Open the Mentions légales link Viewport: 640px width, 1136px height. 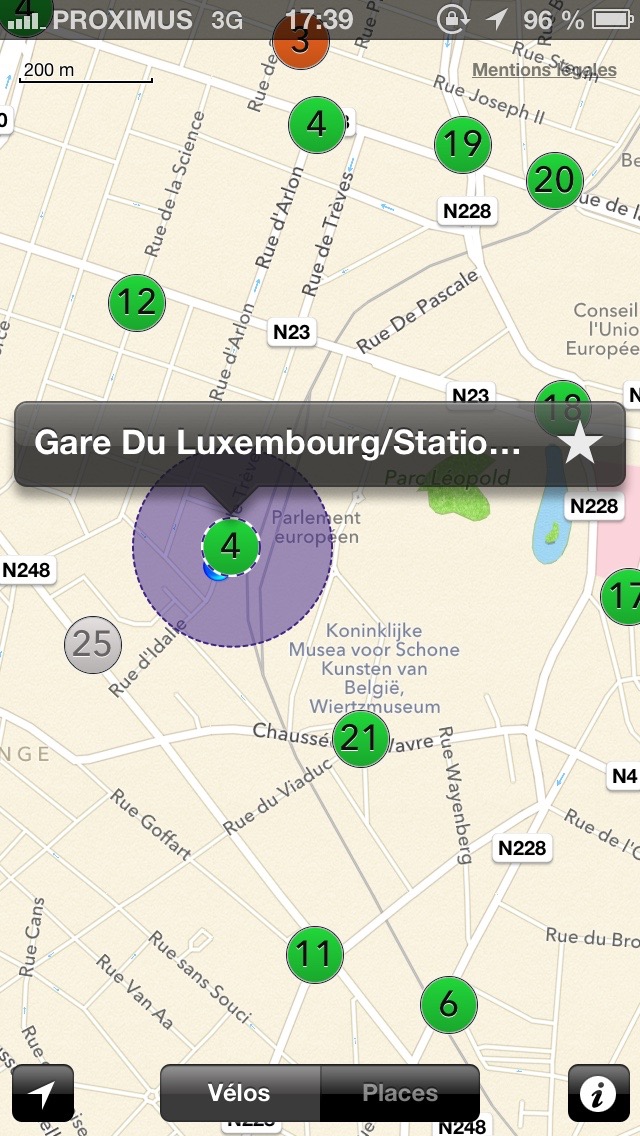[x=544, y=70]
